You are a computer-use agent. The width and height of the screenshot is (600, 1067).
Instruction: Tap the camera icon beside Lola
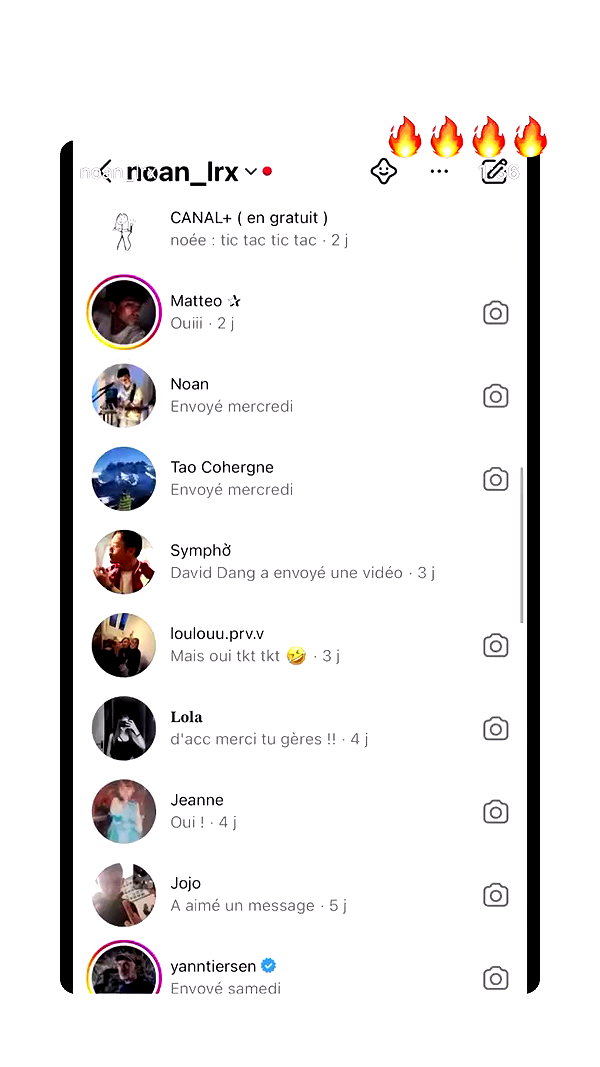point(496,728)
